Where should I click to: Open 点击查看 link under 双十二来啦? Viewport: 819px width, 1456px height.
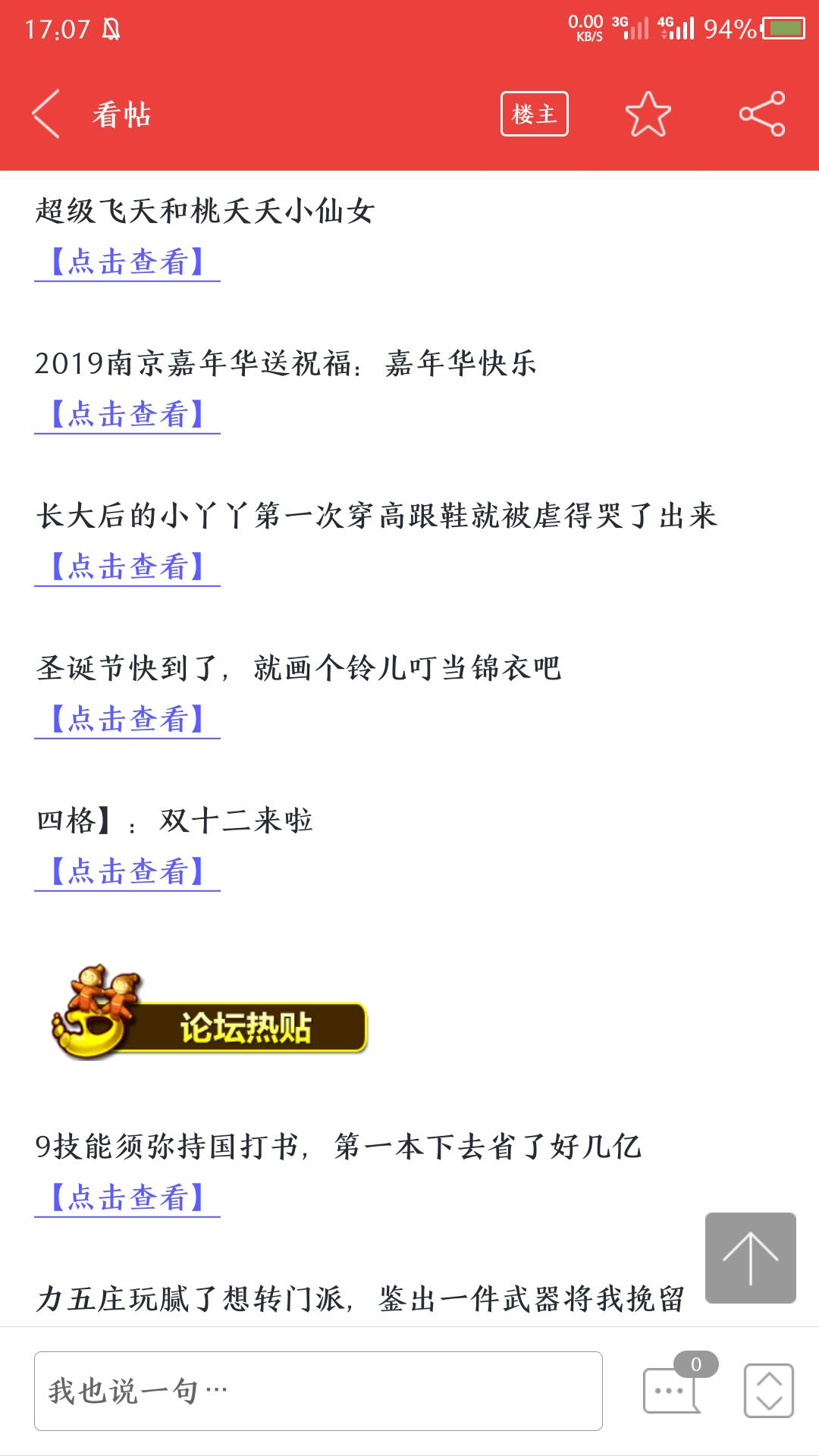click(x=127, y=871)
